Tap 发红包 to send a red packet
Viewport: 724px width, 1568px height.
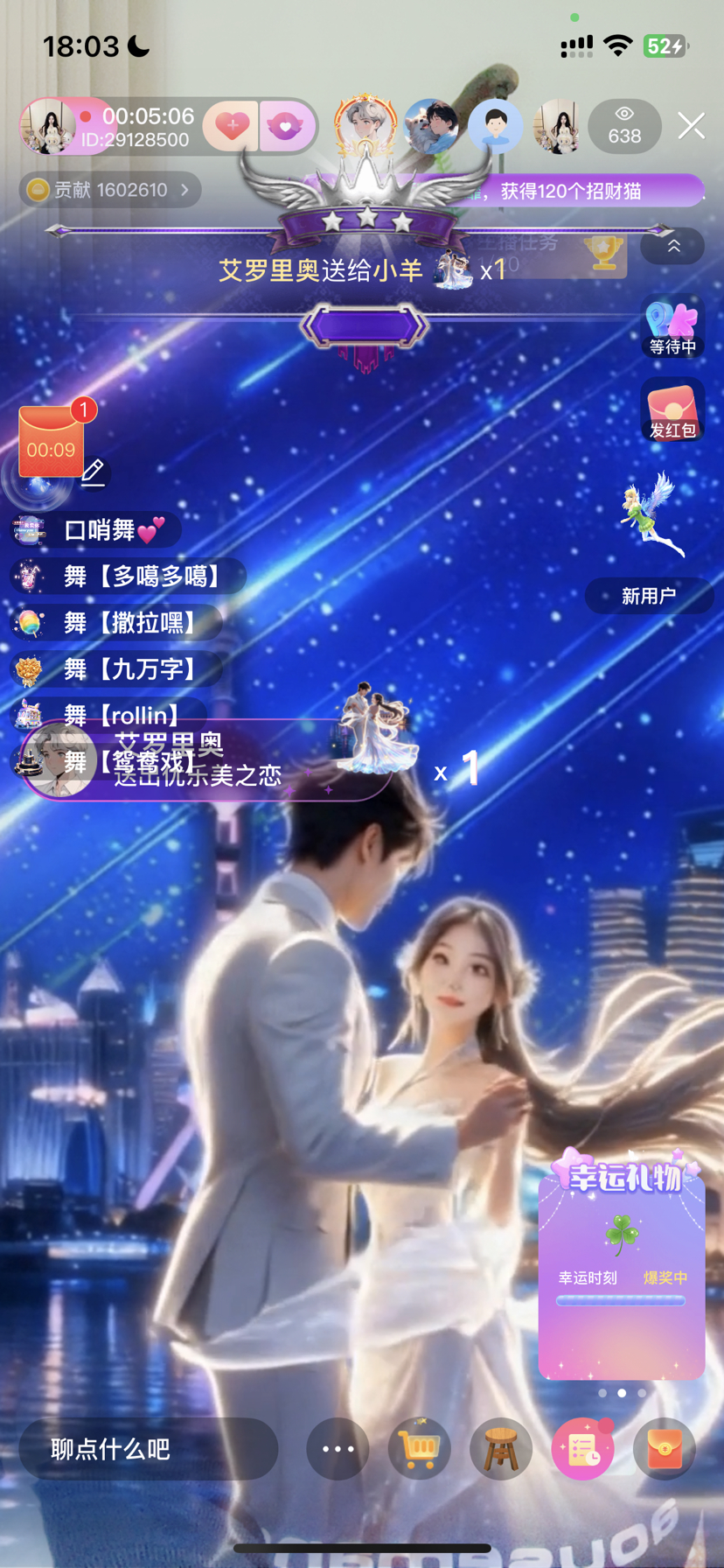tap(672, 410)
